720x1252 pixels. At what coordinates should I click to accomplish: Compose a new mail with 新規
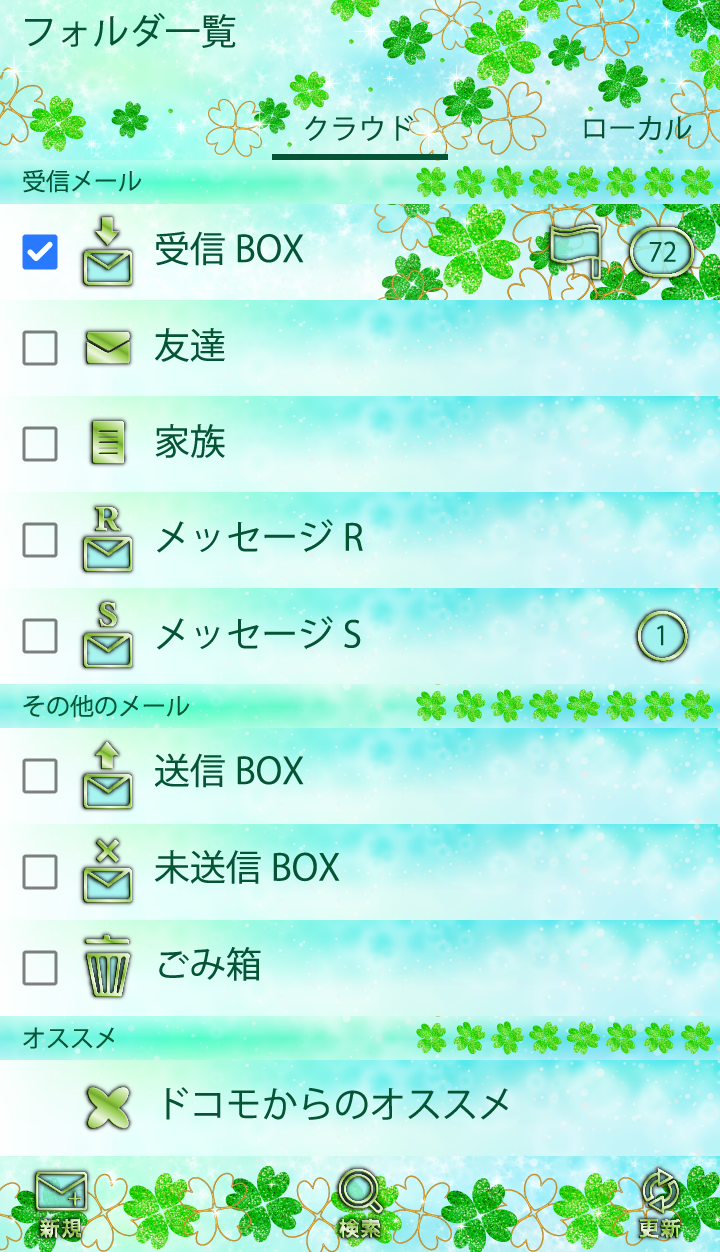point(61,1205)
